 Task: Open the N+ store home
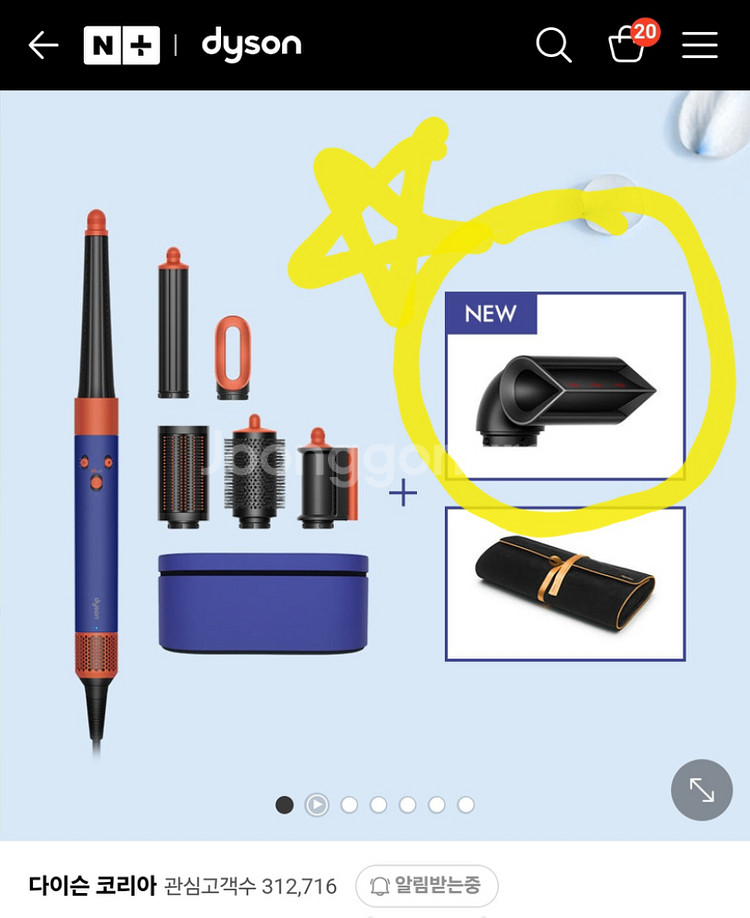click(x=121, y=45)
